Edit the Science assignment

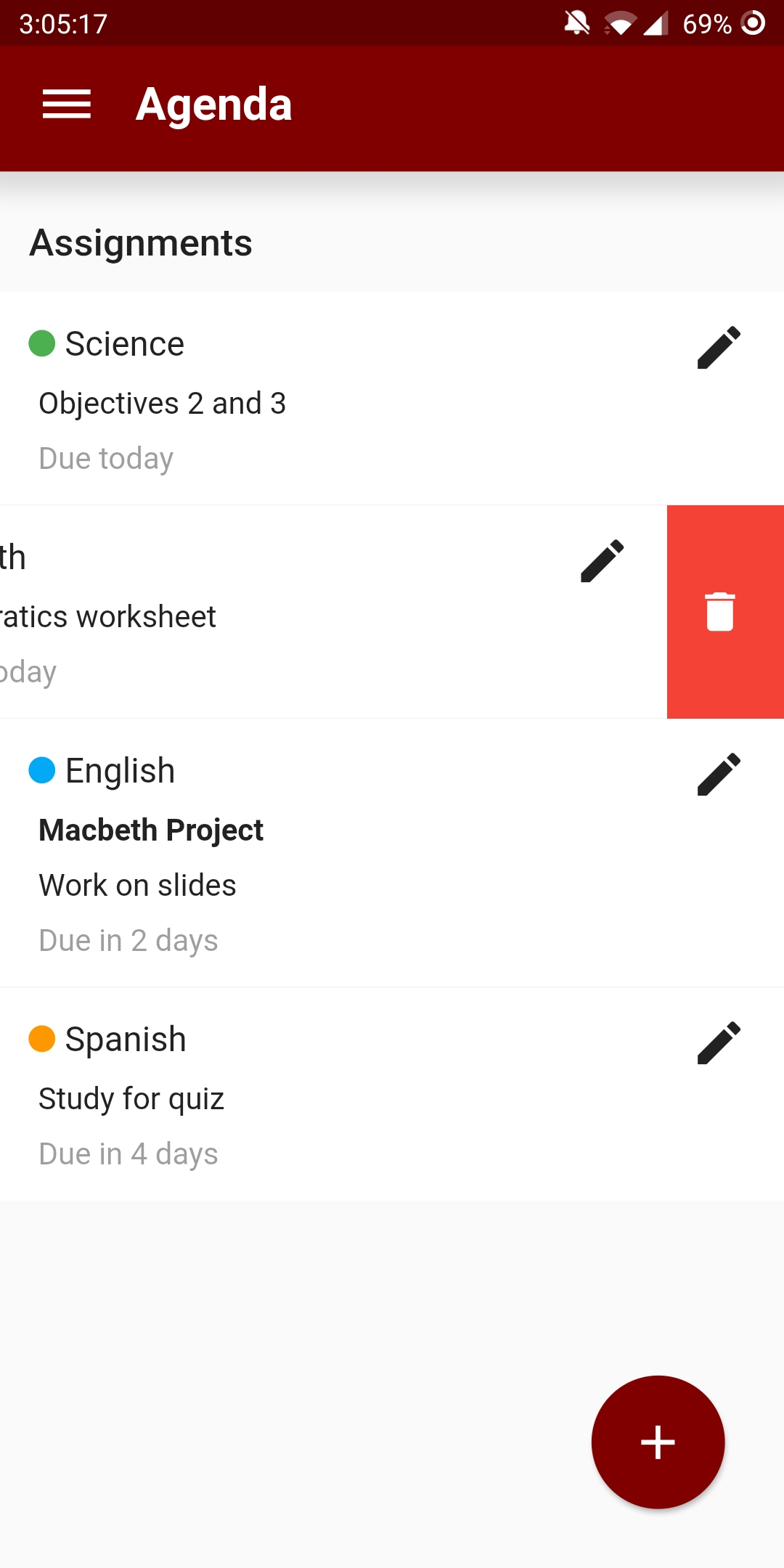coord(719,347)
